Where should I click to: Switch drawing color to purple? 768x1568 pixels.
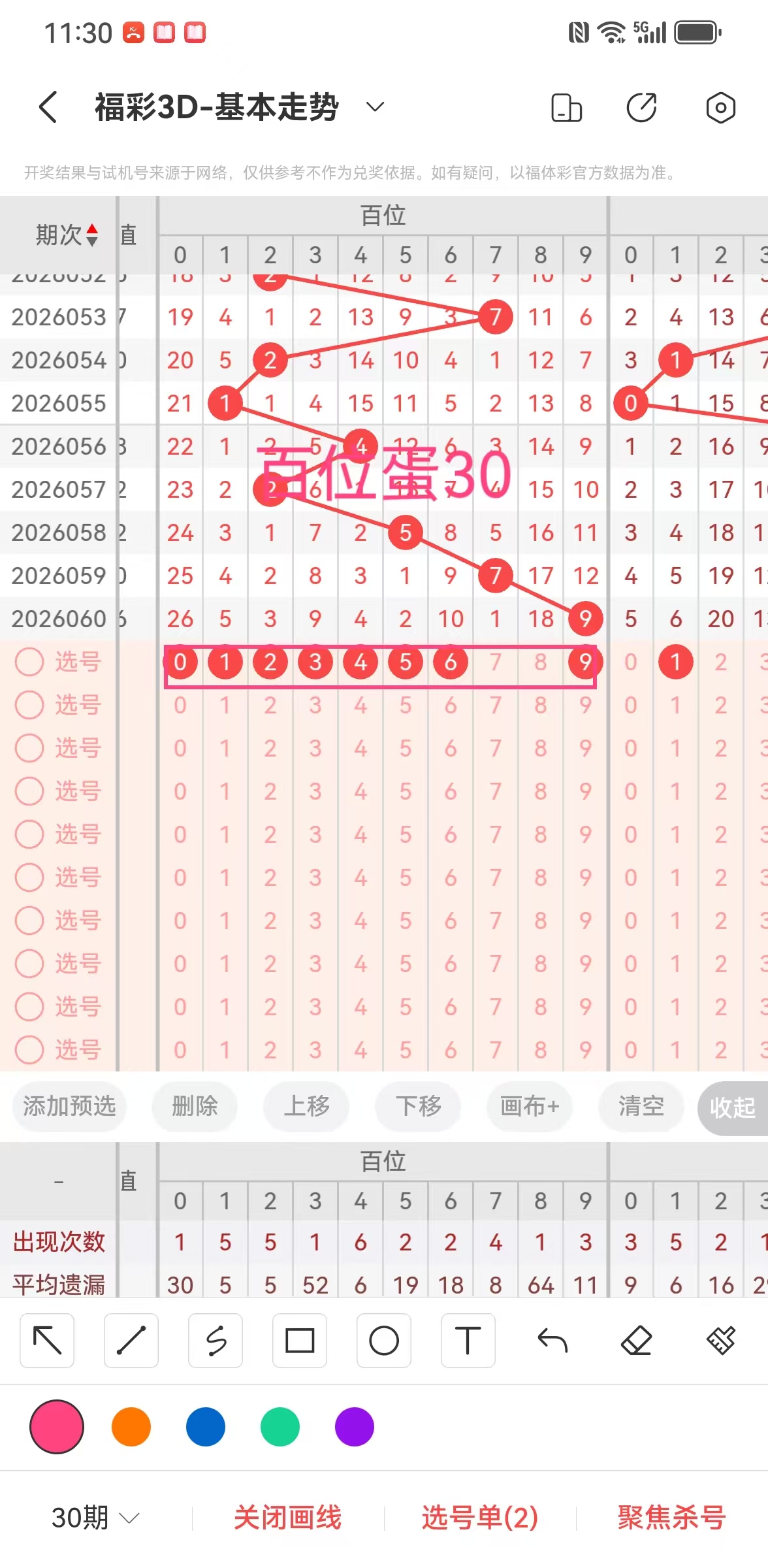coord(355,1427)
